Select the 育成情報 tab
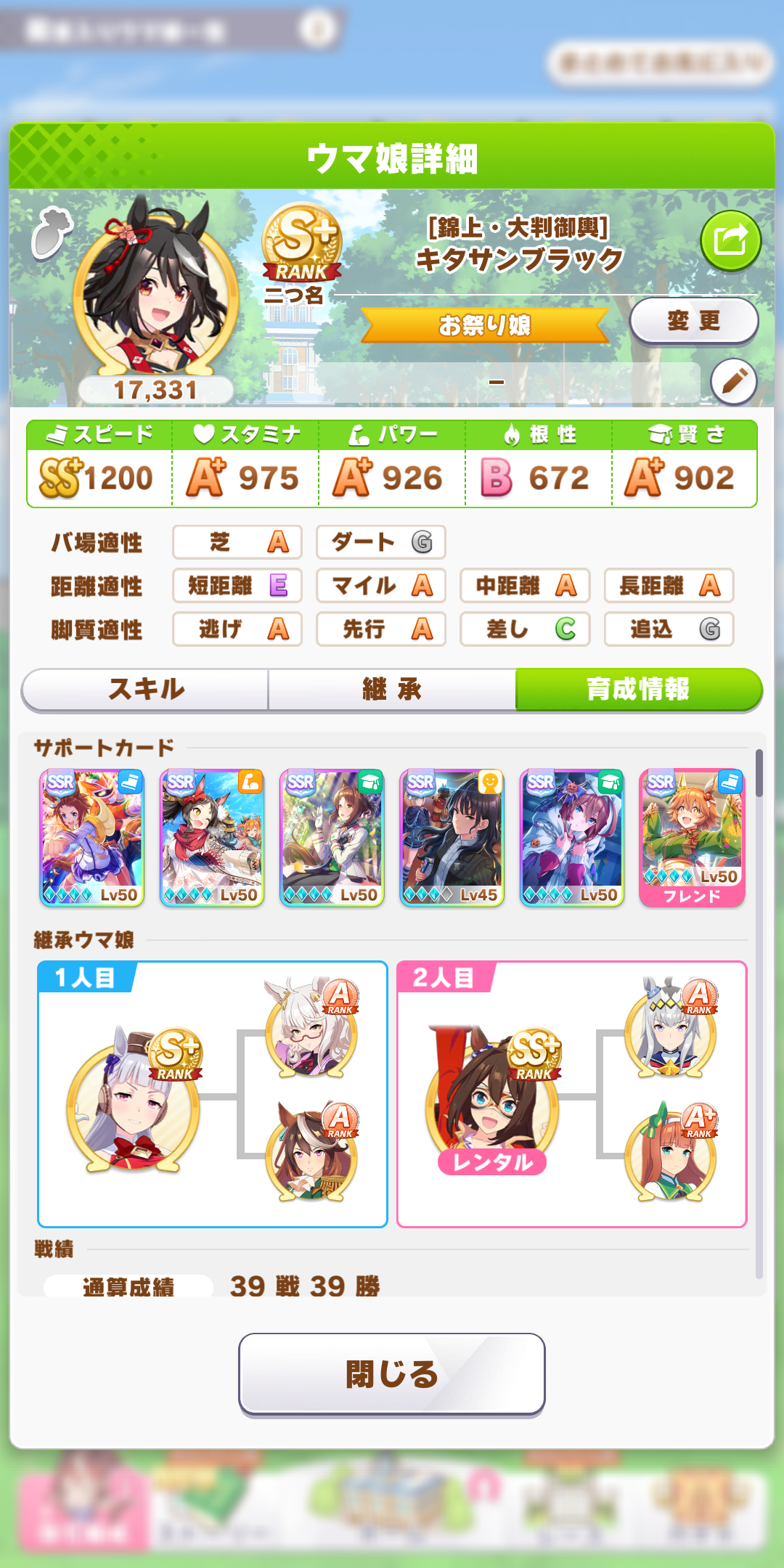The image size is (784, 1568). click(x=639, y=689)
